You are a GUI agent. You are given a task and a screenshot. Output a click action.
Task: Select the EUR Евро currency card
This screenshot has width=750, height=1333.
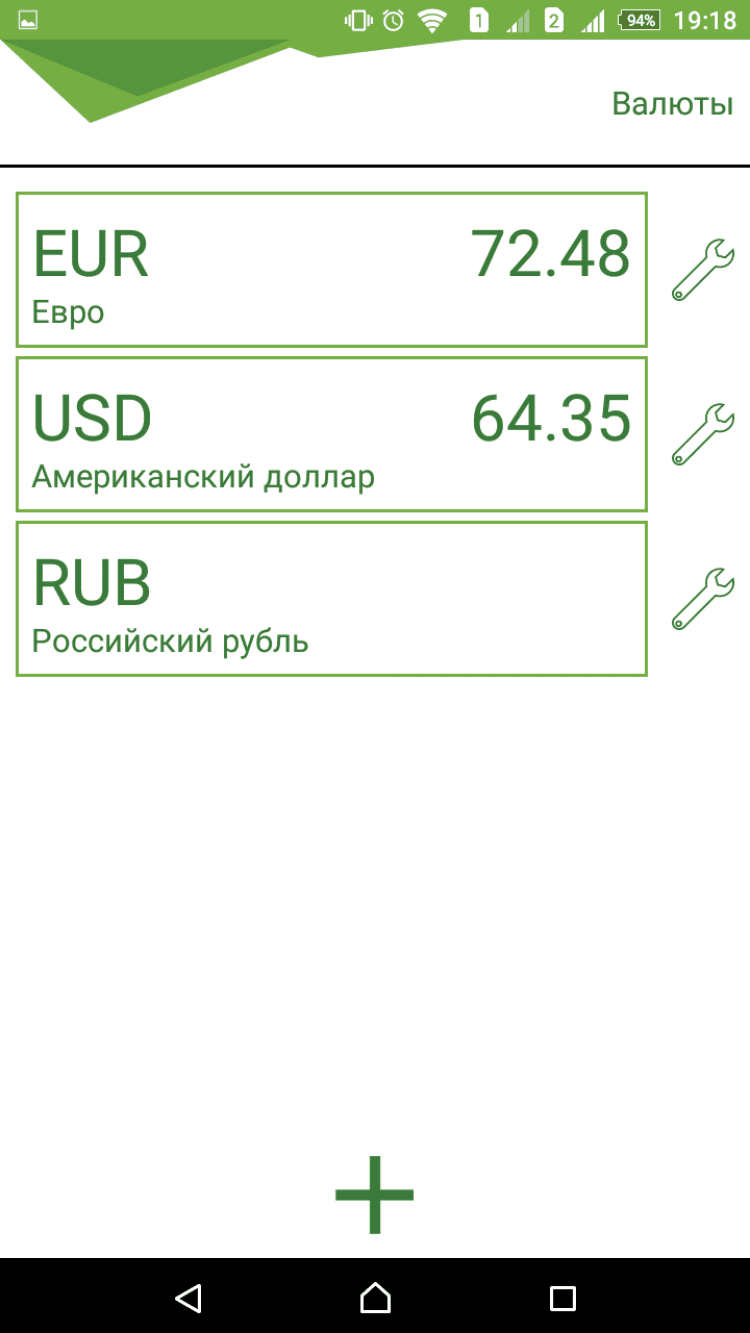point(331,270)
